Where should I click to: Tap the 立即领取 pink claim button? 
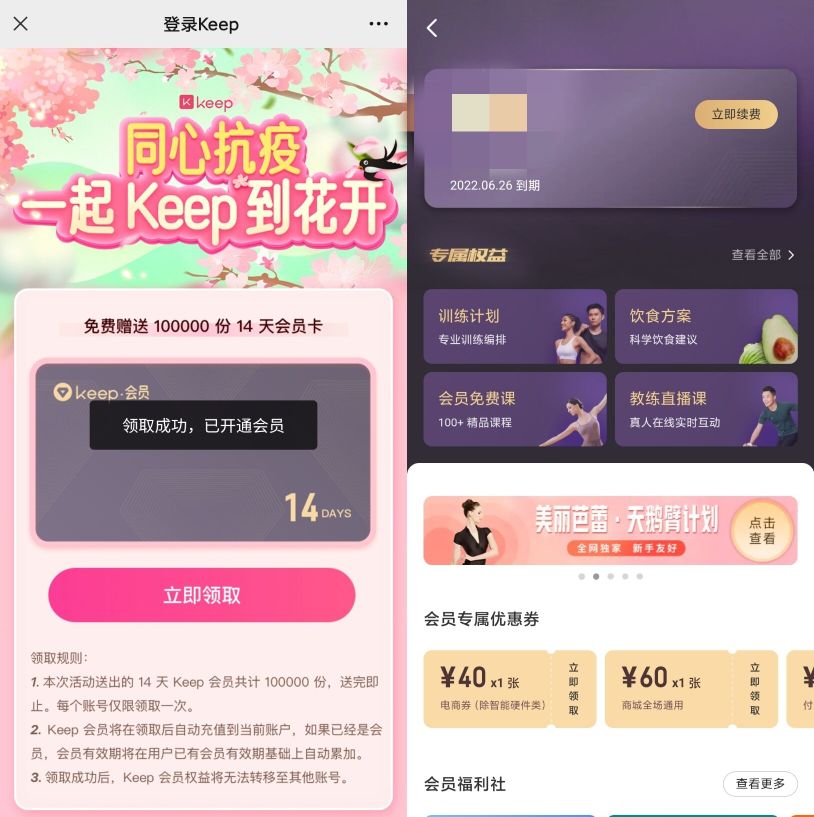(202, 595)
